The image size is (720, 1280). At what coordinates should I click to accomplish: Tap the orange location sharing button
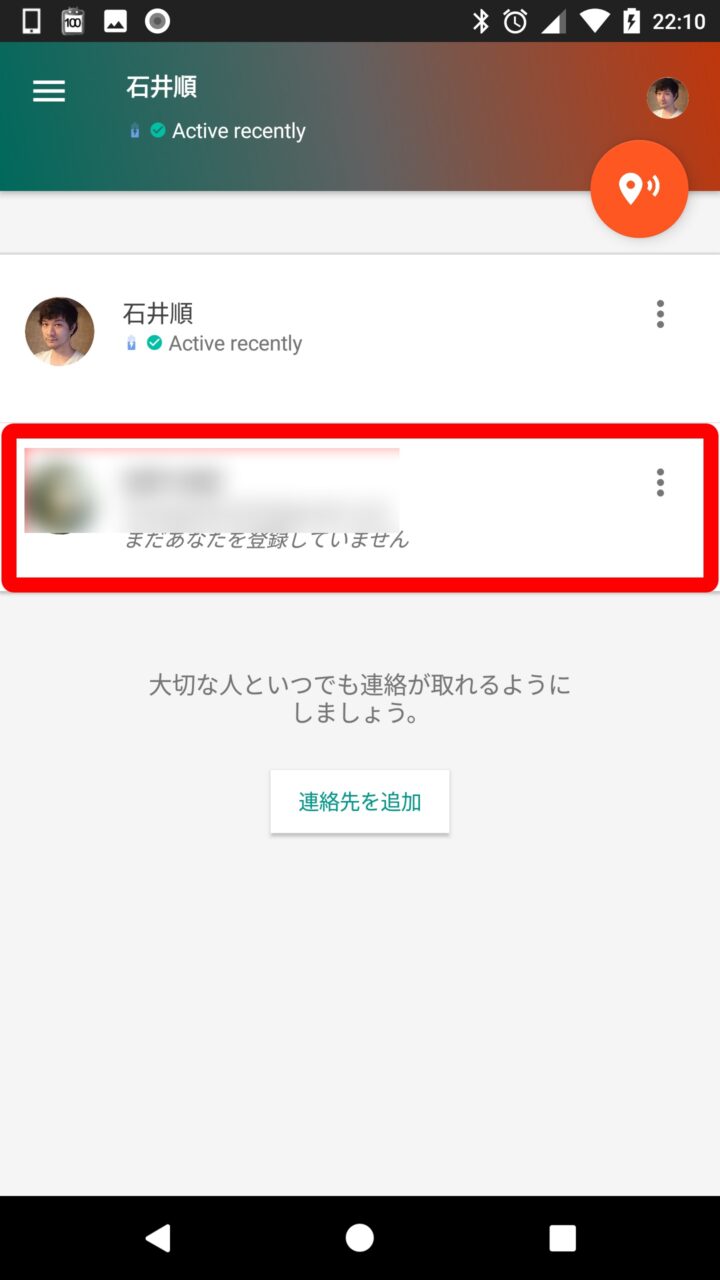[x=639, y=189]
